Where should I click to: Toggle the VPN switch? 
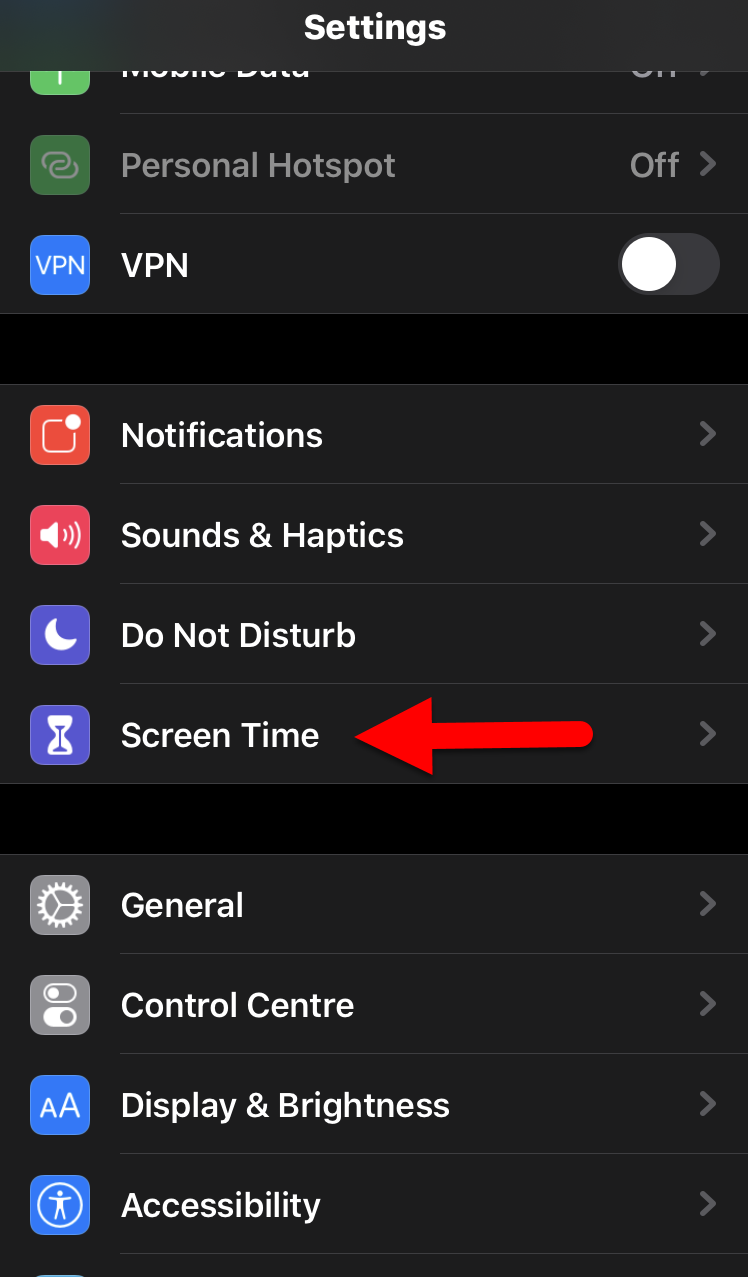pos(668,265)
